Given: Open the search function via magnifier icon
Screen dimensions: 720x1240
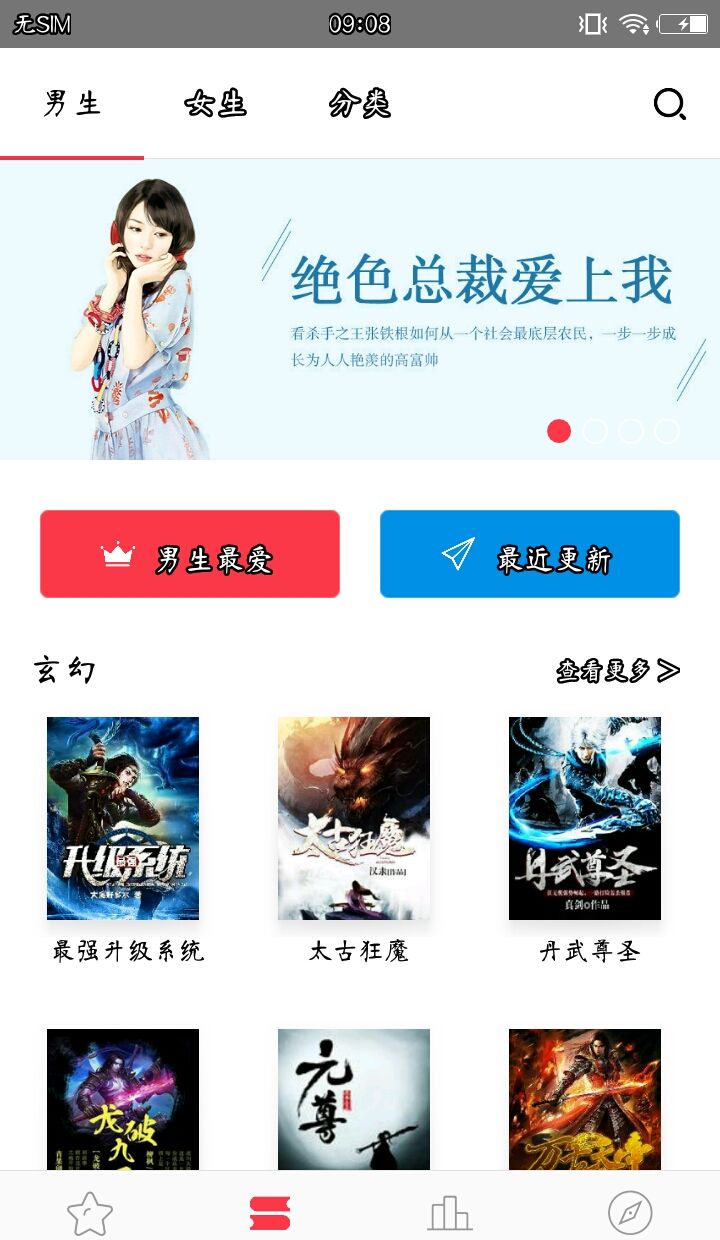Looking at the screenshot, I should pyautogui.click(x=668, y=103).
